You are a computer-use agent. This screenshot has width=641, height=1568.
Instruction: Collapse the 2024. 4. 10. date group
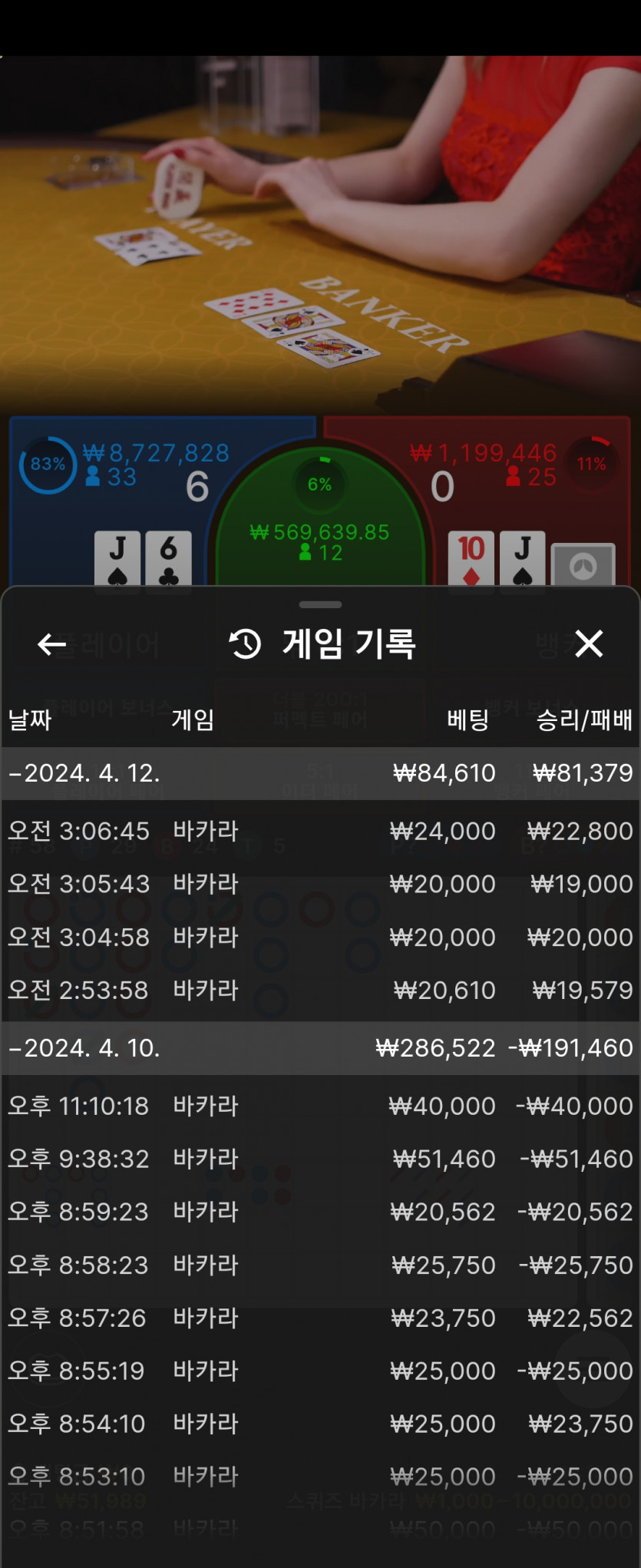[x=84, y=1048]
